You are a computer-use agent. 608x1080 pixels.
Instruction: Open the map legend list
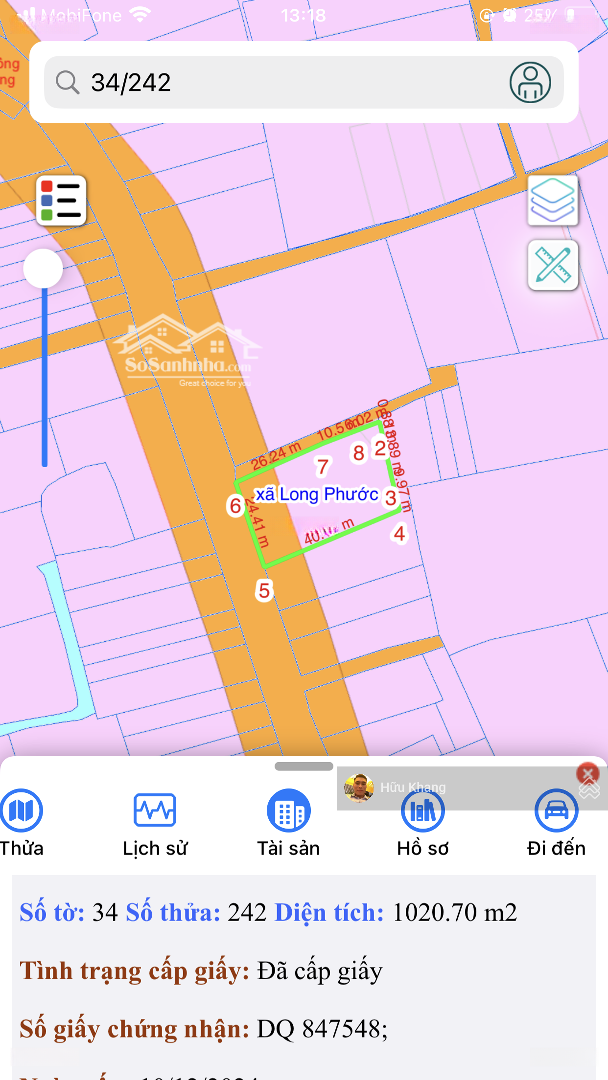tap(61, 201)
